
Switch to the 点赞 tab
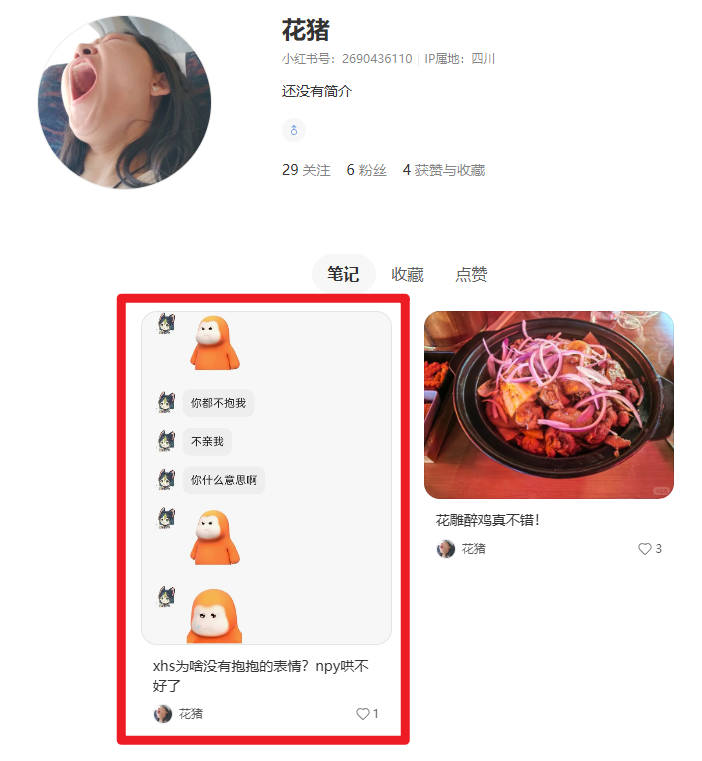point(471,274)
